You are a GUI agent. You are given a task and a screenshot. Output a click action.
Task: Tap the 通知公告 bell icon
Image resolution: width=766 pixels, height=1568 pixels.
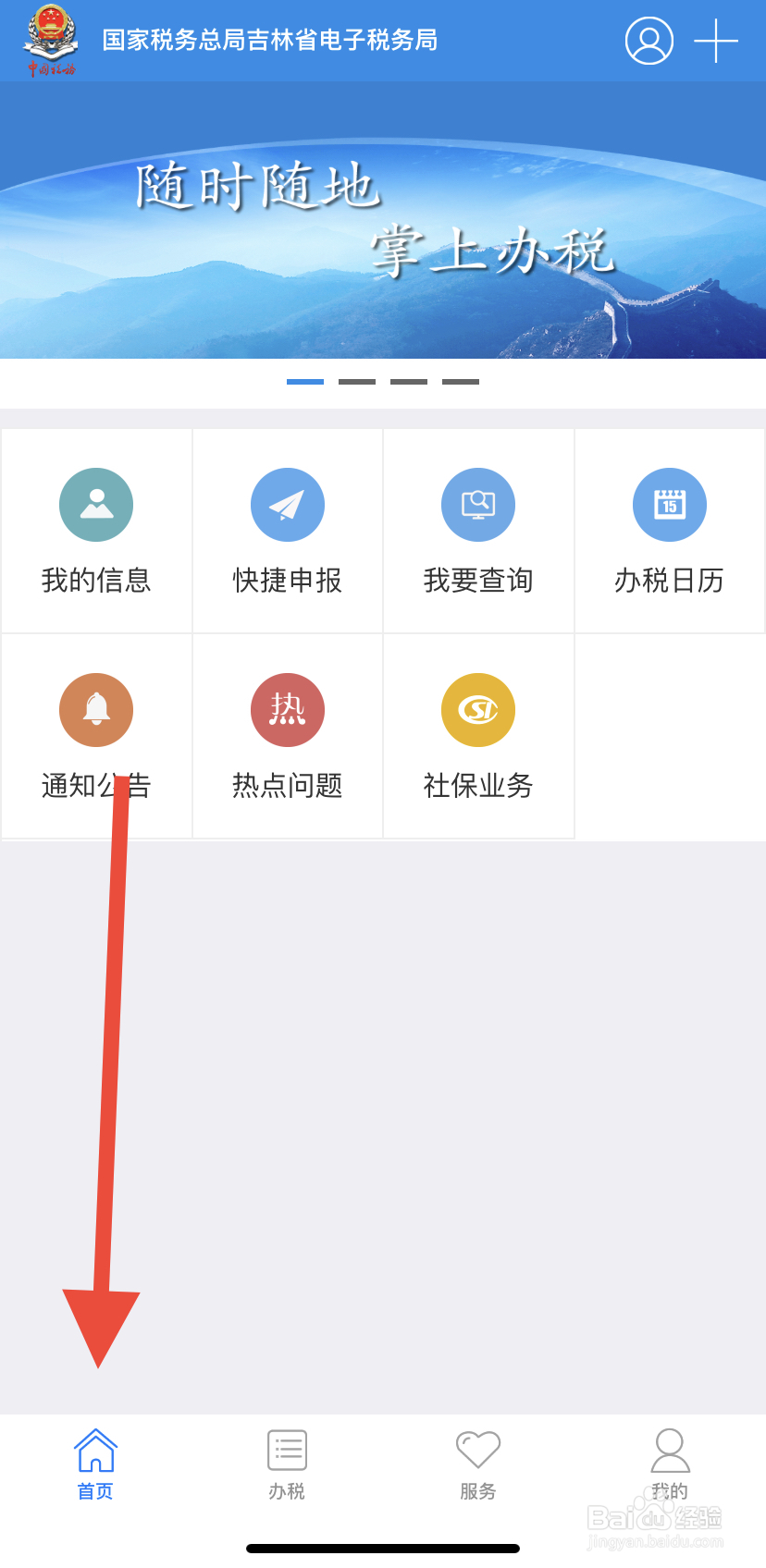pyautogui.click(x=95, y=710)
